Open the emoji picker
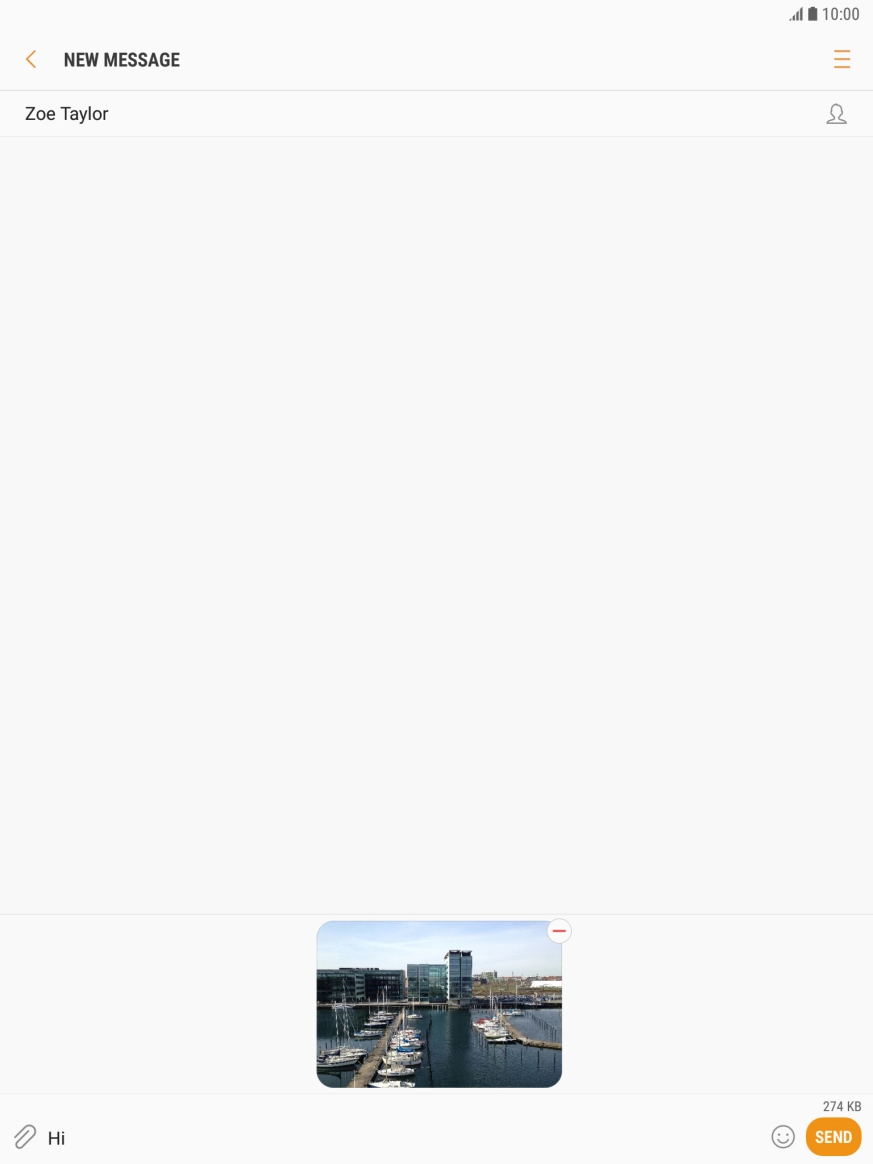The width and height of the screenshot is (873, 1164). (783, 1137)
